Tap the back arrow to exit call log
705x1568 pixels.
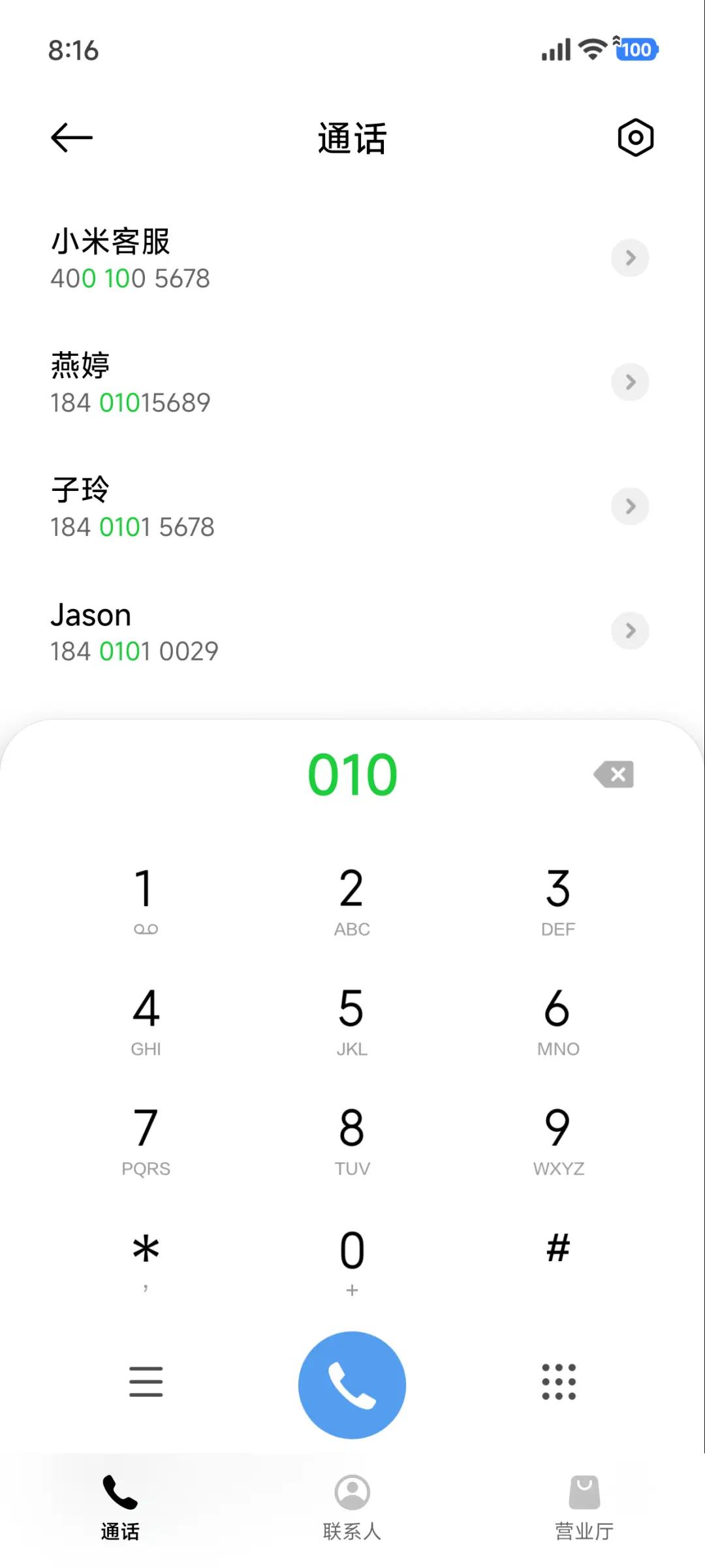[x=70, y=137]
